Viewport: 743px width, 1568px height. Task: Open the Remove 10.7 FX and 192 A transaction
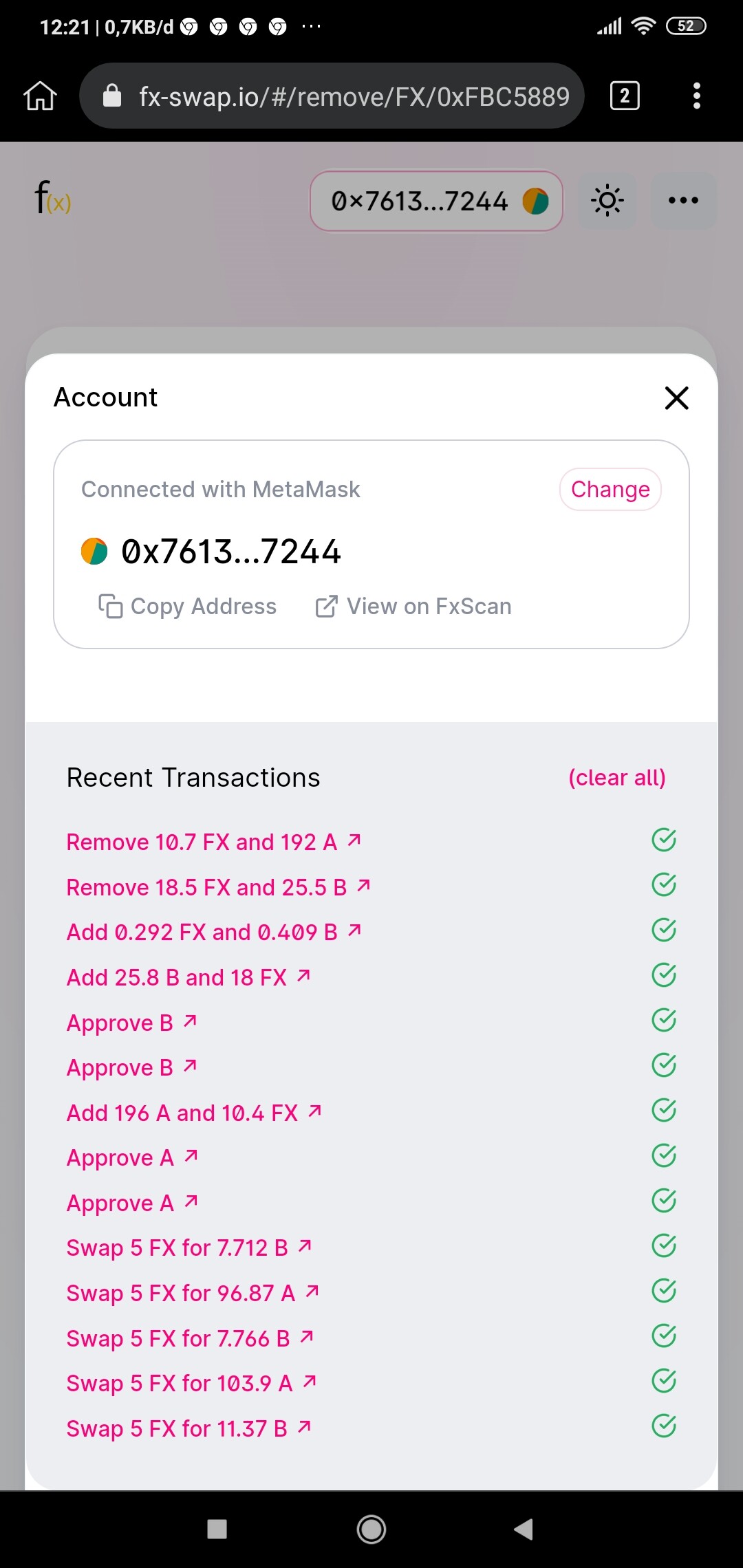tap(213, 842)
